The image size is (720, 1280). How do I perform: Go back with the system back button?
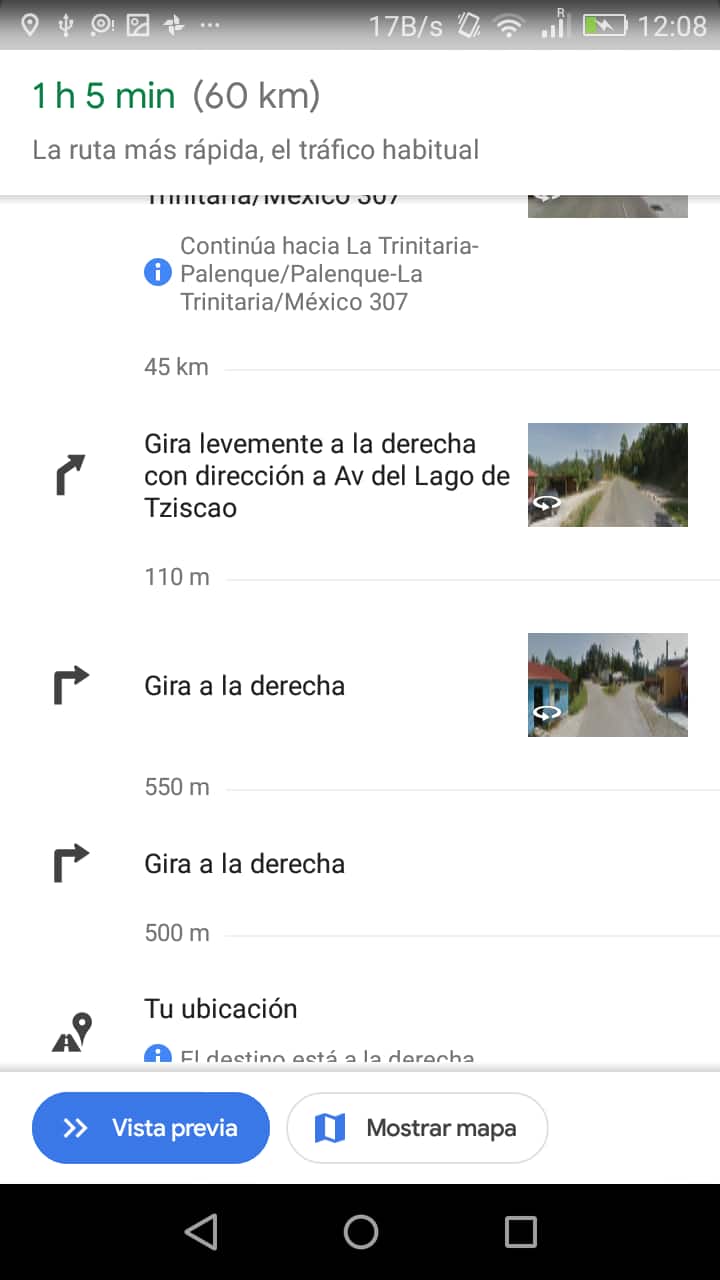(x=201, y=1232)
